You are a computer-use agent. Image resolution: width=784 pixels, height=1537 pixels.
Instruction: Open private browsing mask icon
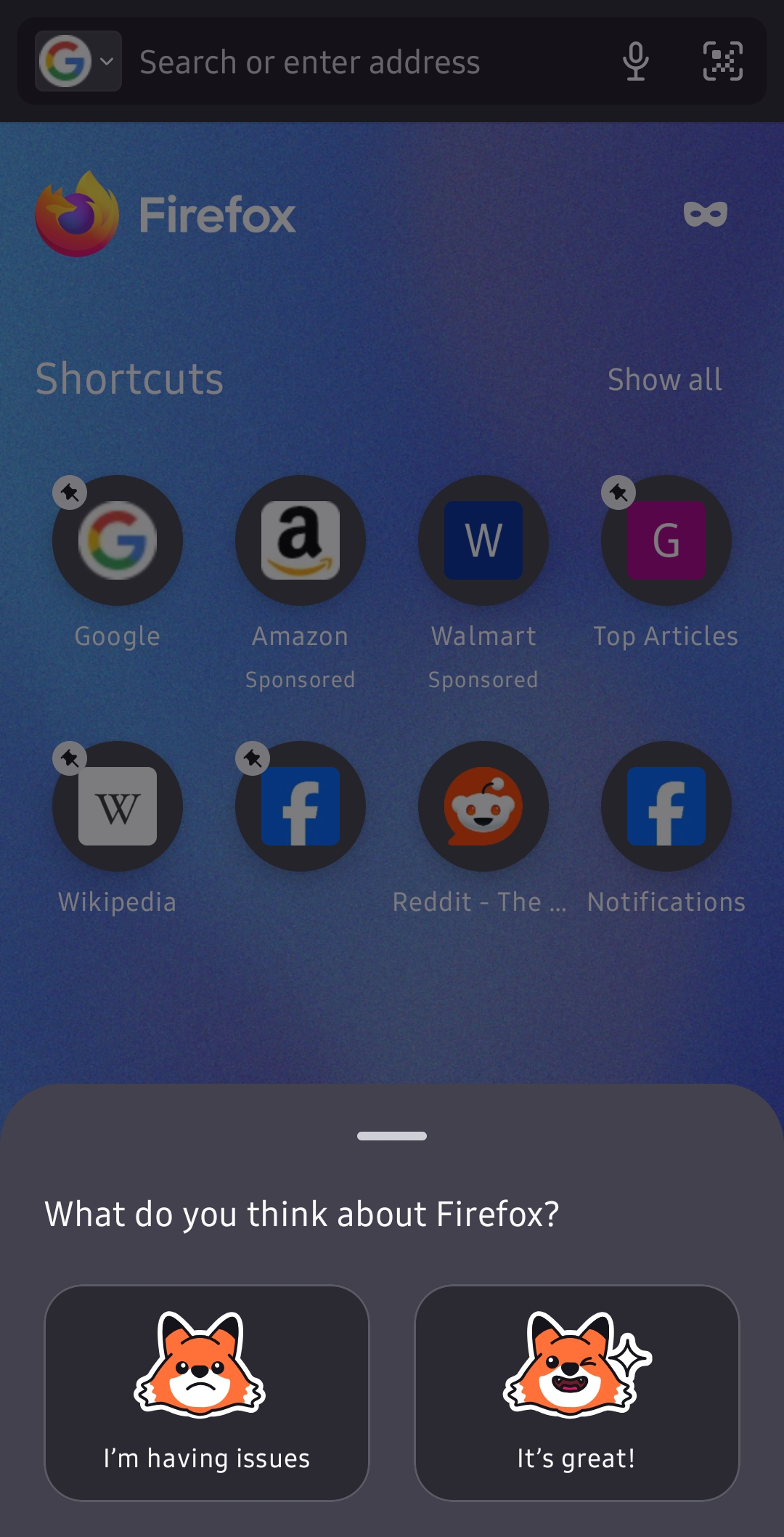pos(705,214)
